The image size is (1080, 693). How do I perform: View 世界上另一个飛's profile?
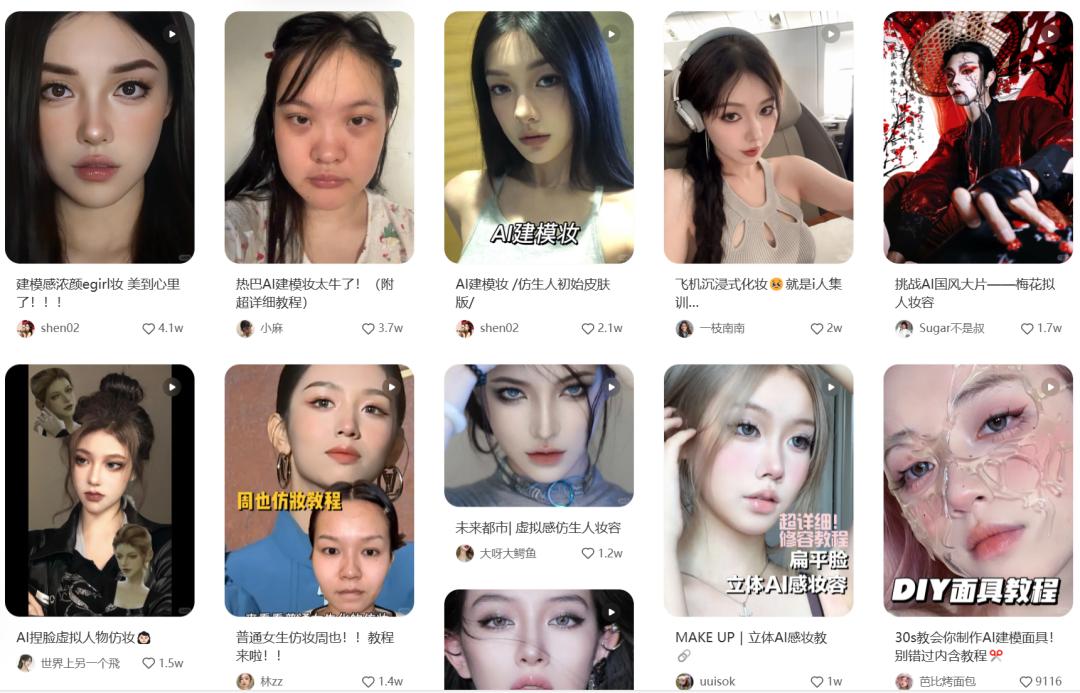point(68,663)
